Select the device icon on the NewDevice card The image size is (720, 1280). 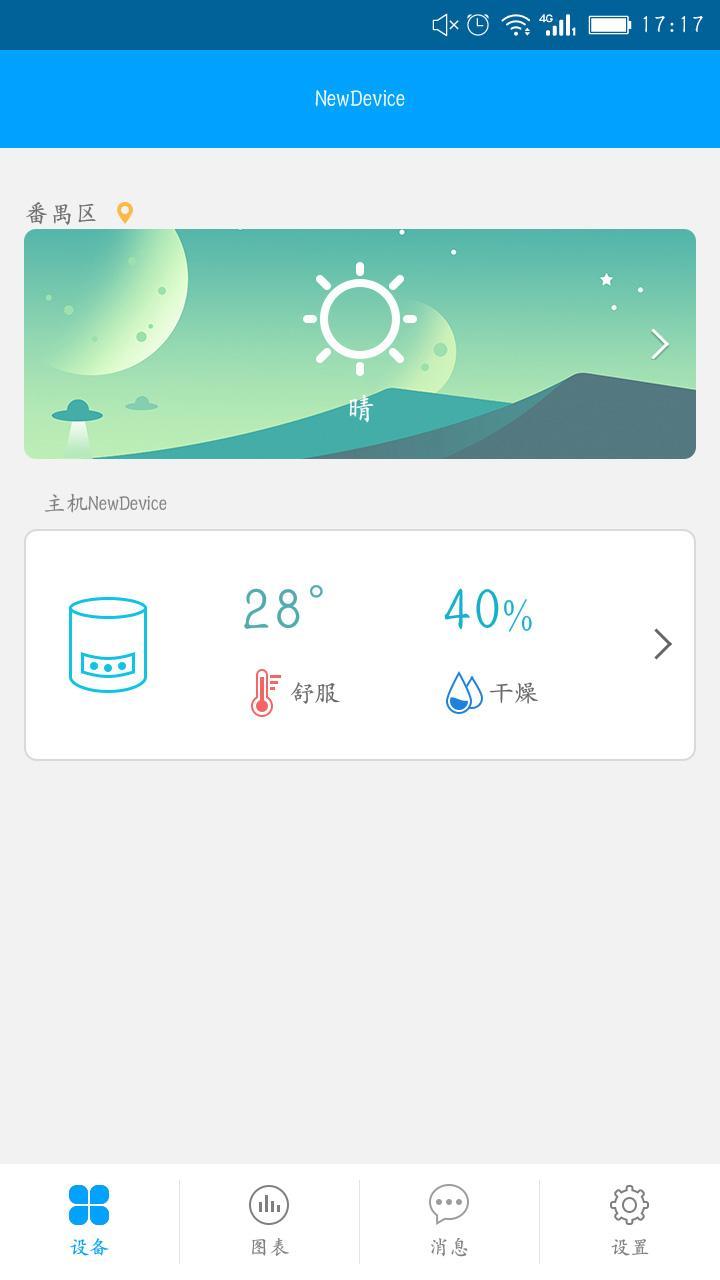point(107,643)
